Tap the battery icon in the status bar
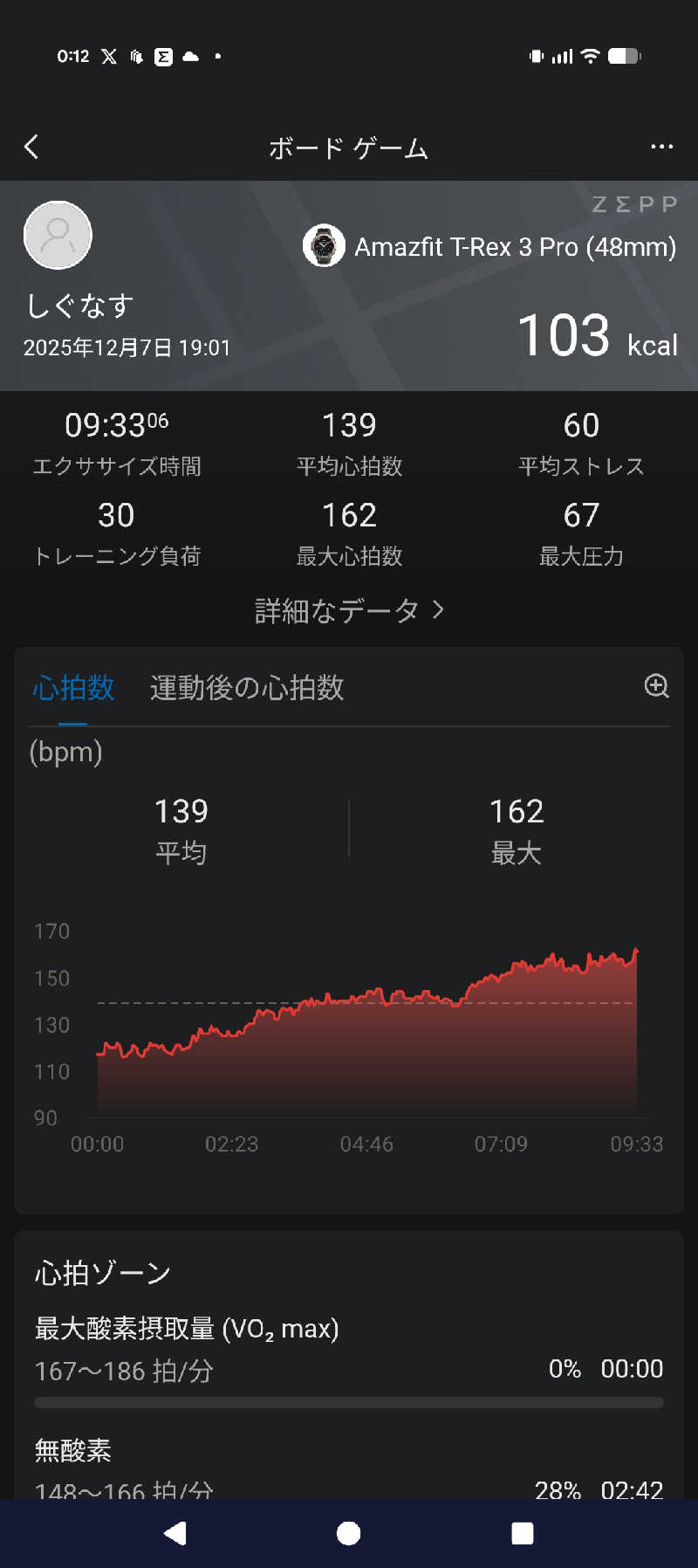Viewport: 698px width, 1568px height. tap(625, 55)
